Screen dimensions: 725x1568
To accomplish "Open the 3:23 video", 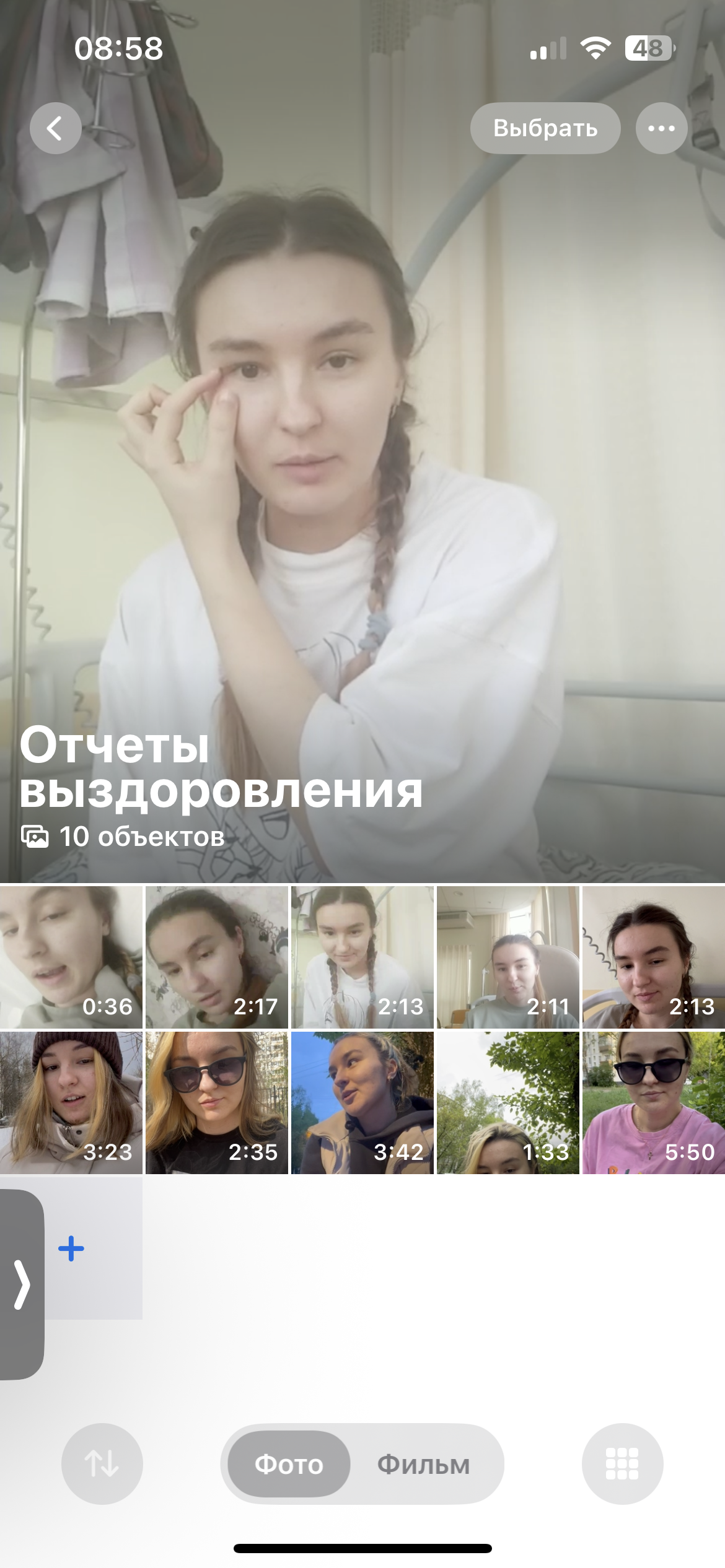I will [71, 1102].
